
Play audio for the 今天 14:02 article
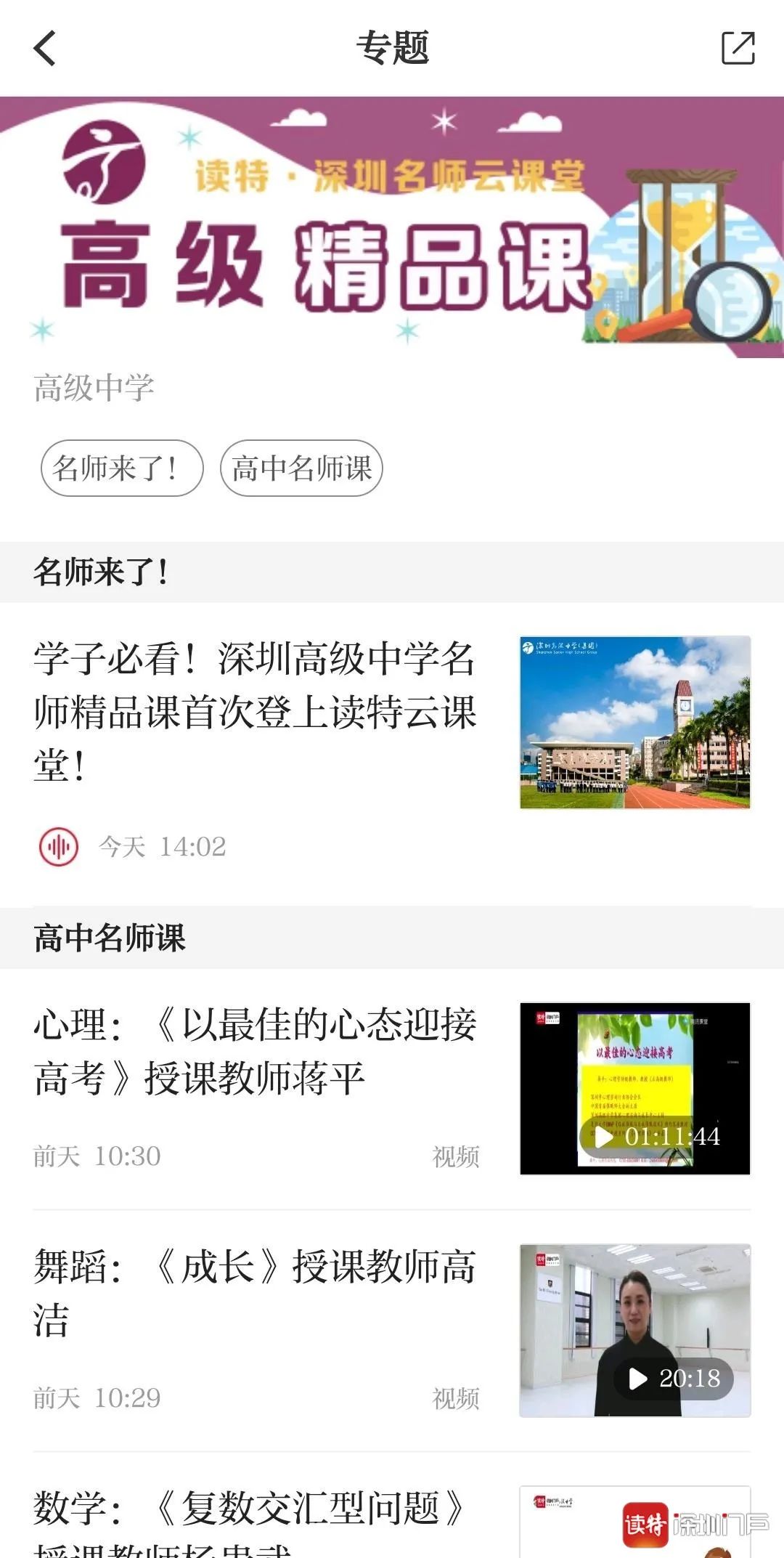click(59, 846)
